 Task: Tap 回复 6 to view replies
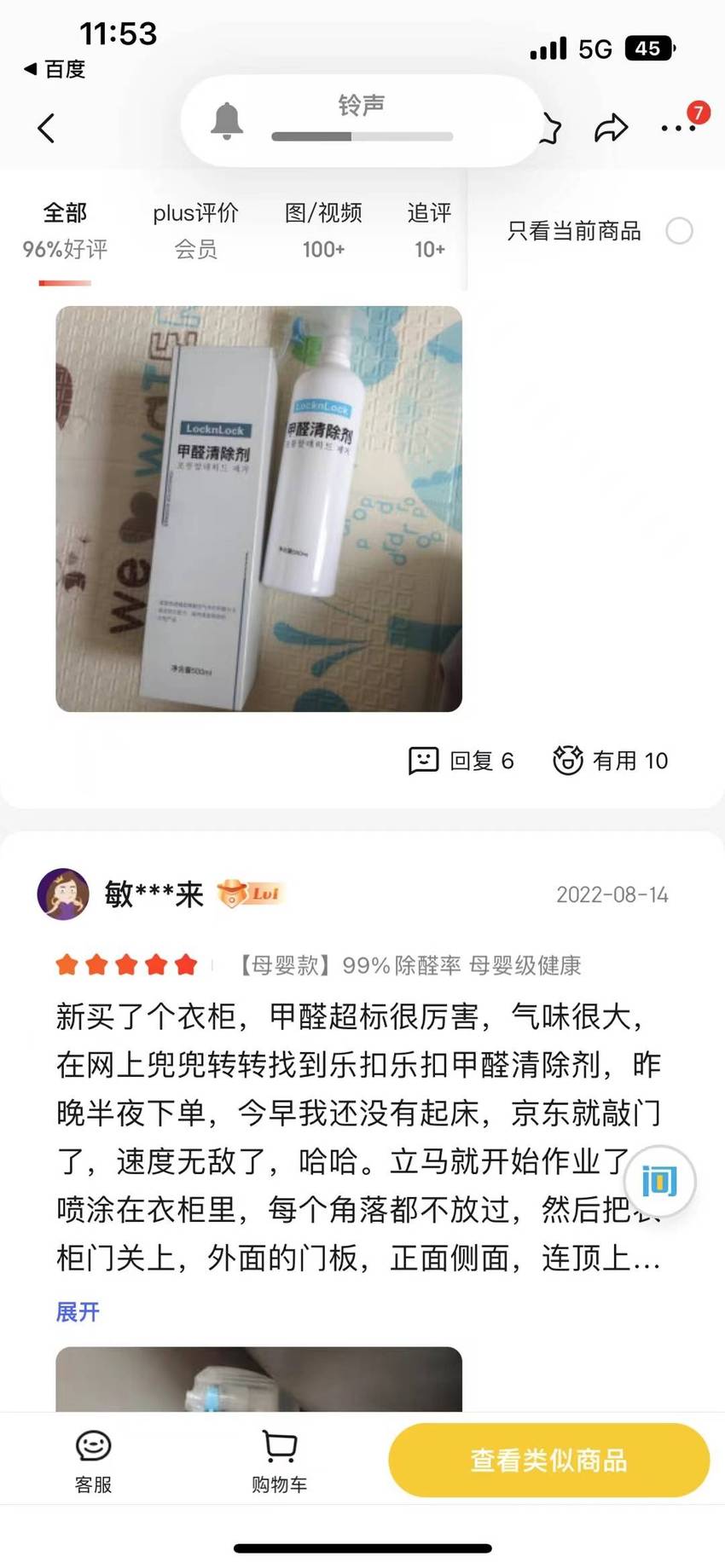pyautogui.click(x=461, y=761)
